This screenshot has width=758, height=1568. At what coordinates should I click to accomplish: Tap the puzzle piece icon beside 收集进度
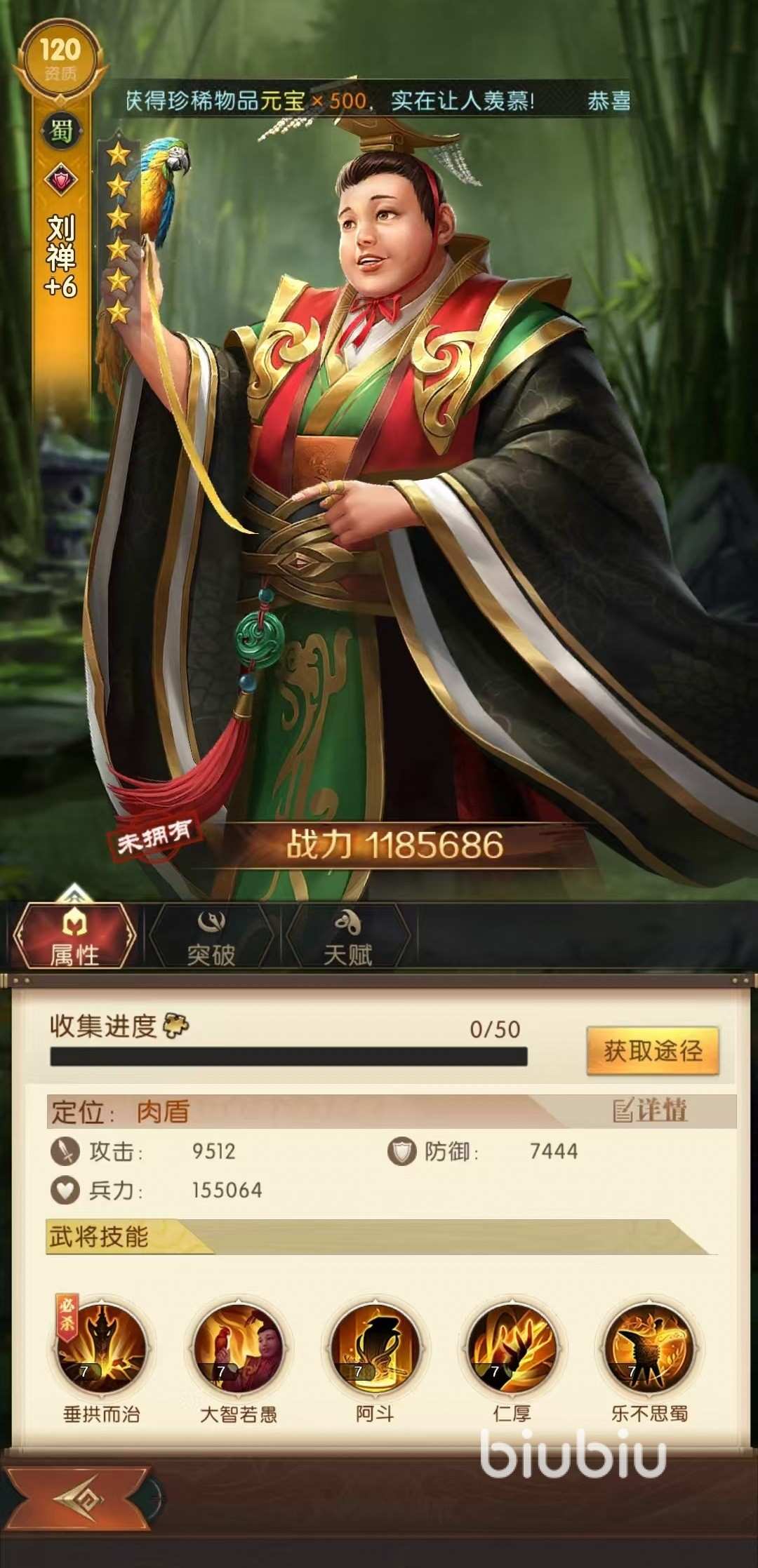tap(176, 1026)
